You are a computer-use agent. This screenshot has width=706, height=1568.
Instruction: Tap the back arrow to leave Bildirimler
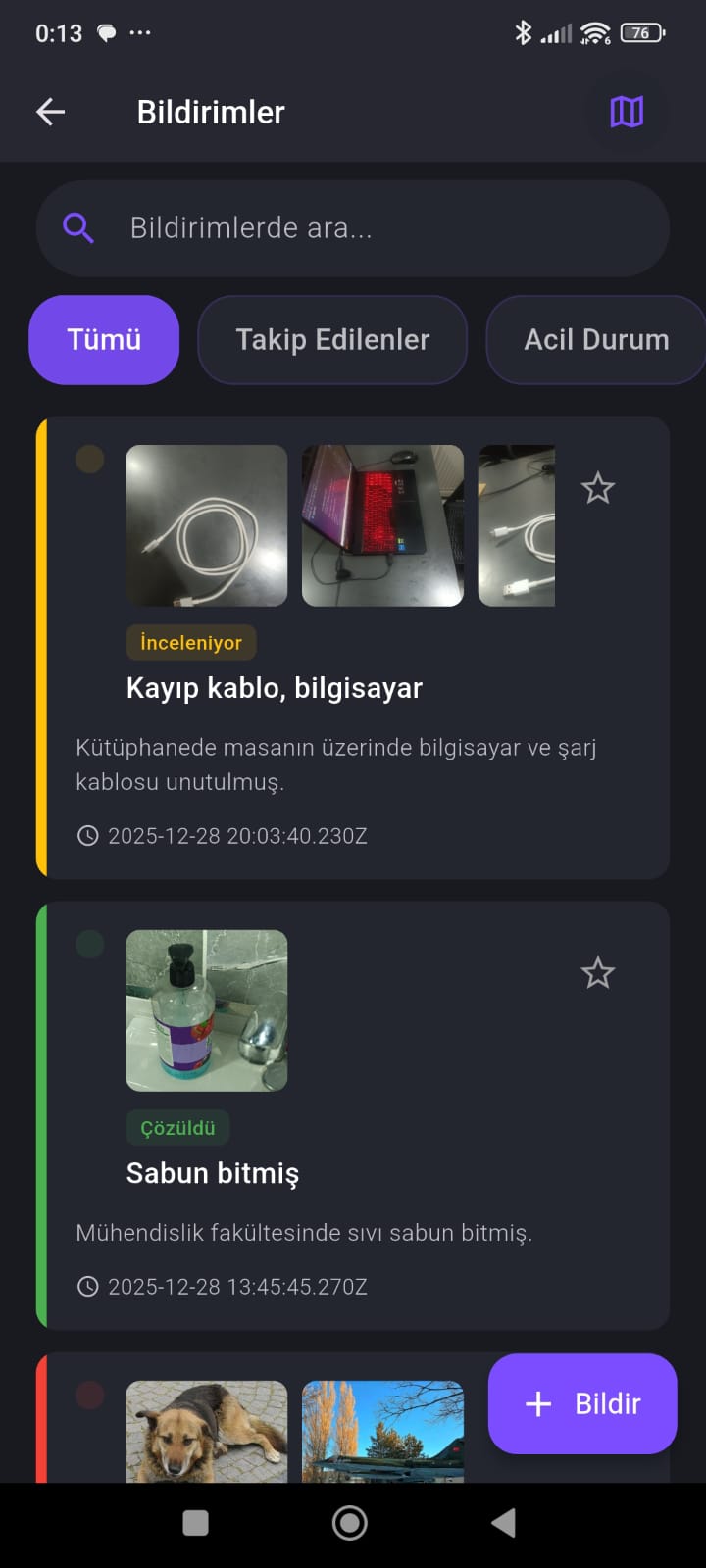pyautogui.click(x=50, y=111)
